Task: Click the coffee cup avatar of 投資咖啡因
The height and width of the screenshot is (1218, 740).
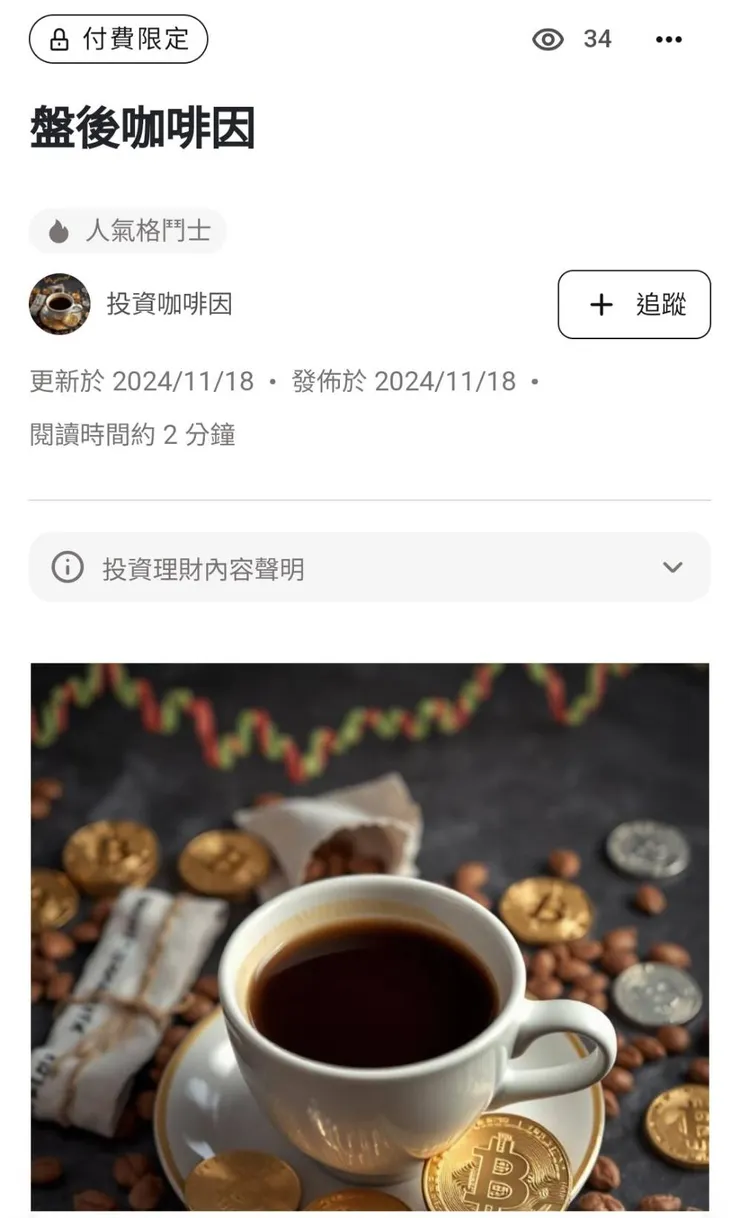Action: pos(59,304)
